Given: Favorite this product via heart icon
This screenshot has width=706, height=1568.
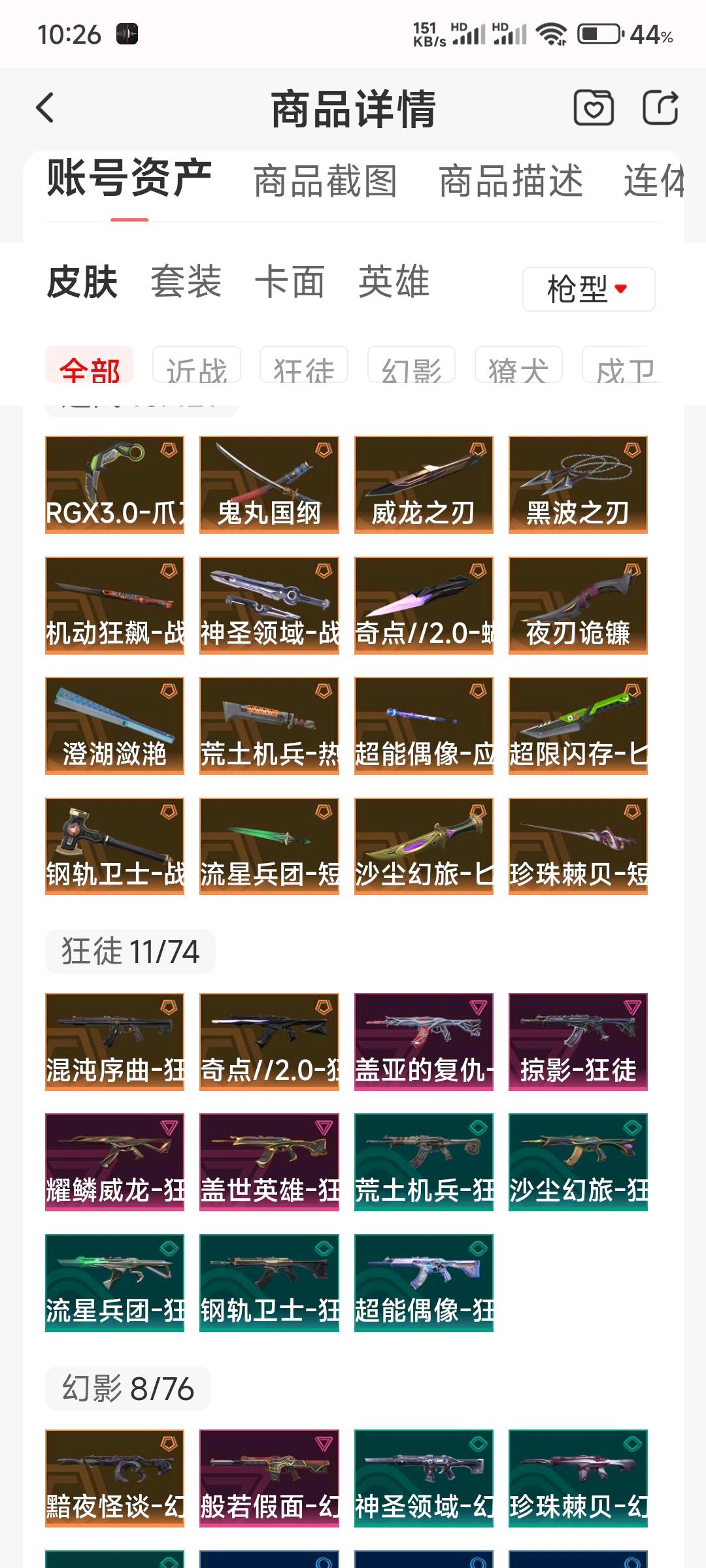Looking at the screenshot, I should point(593,108).
